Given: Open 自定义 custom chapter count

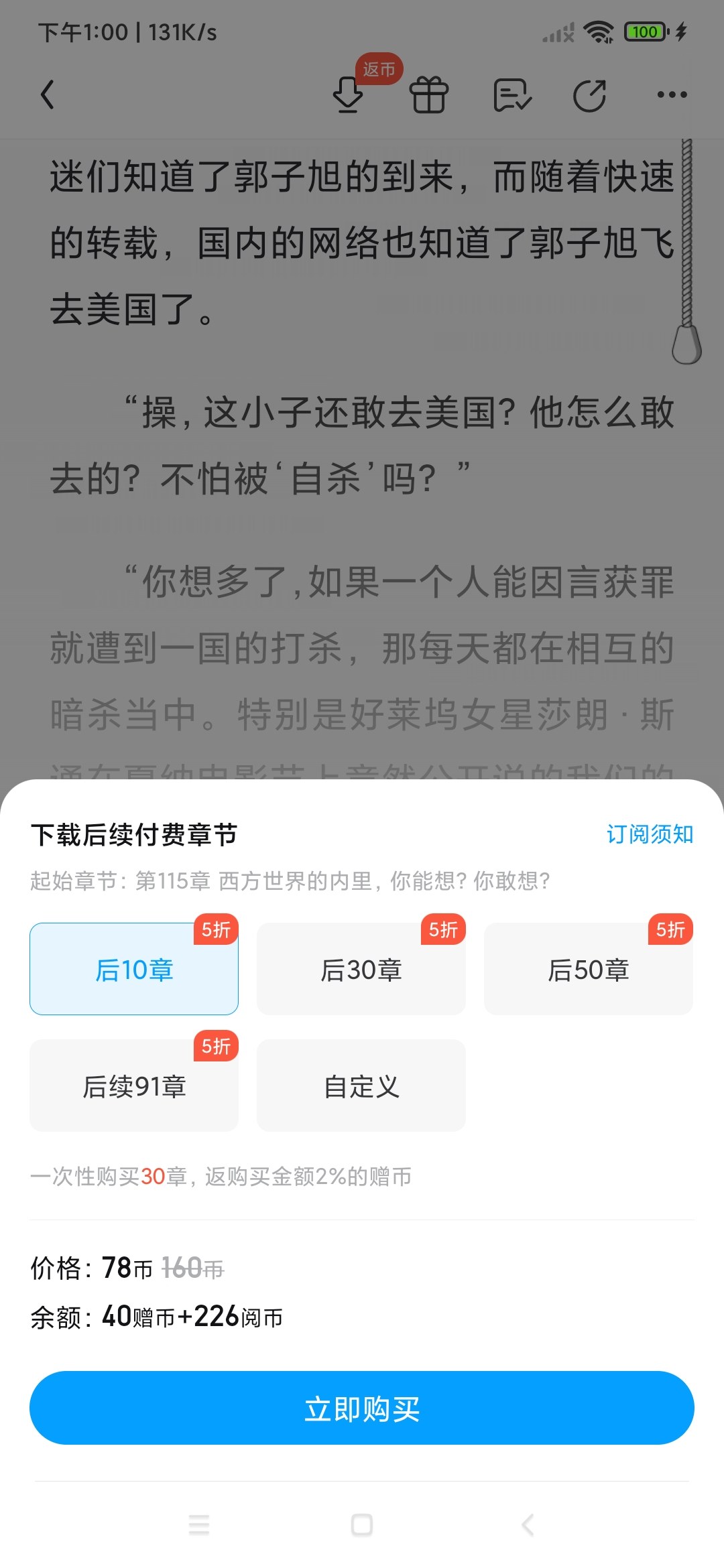Looking at the screenshot, I should click(361, 1086).
